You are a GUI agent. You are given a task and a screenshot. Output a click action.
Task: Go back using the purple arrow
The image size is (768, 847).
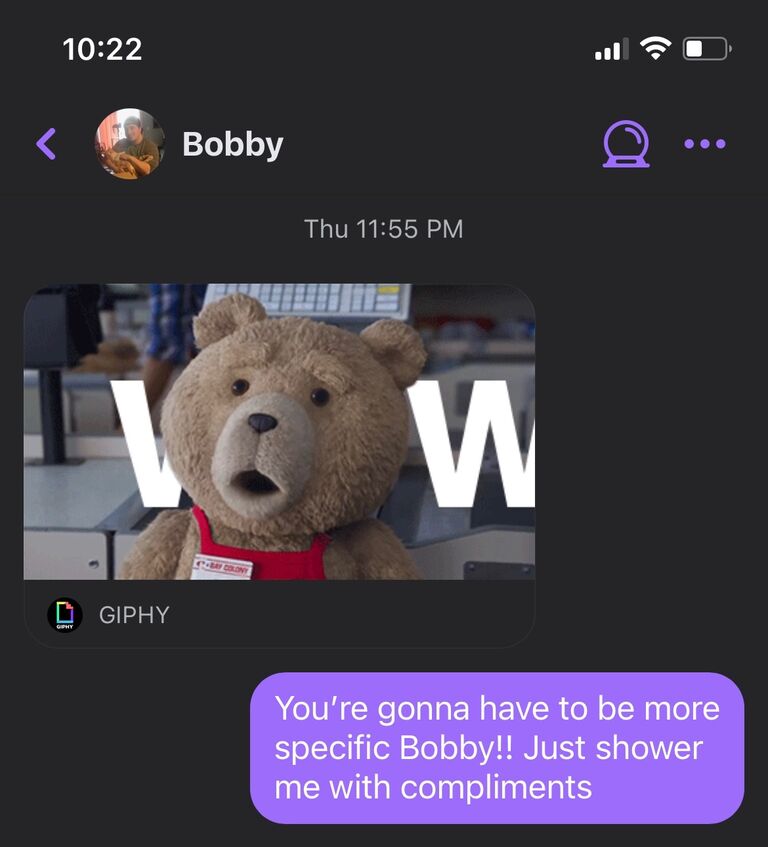46,144
